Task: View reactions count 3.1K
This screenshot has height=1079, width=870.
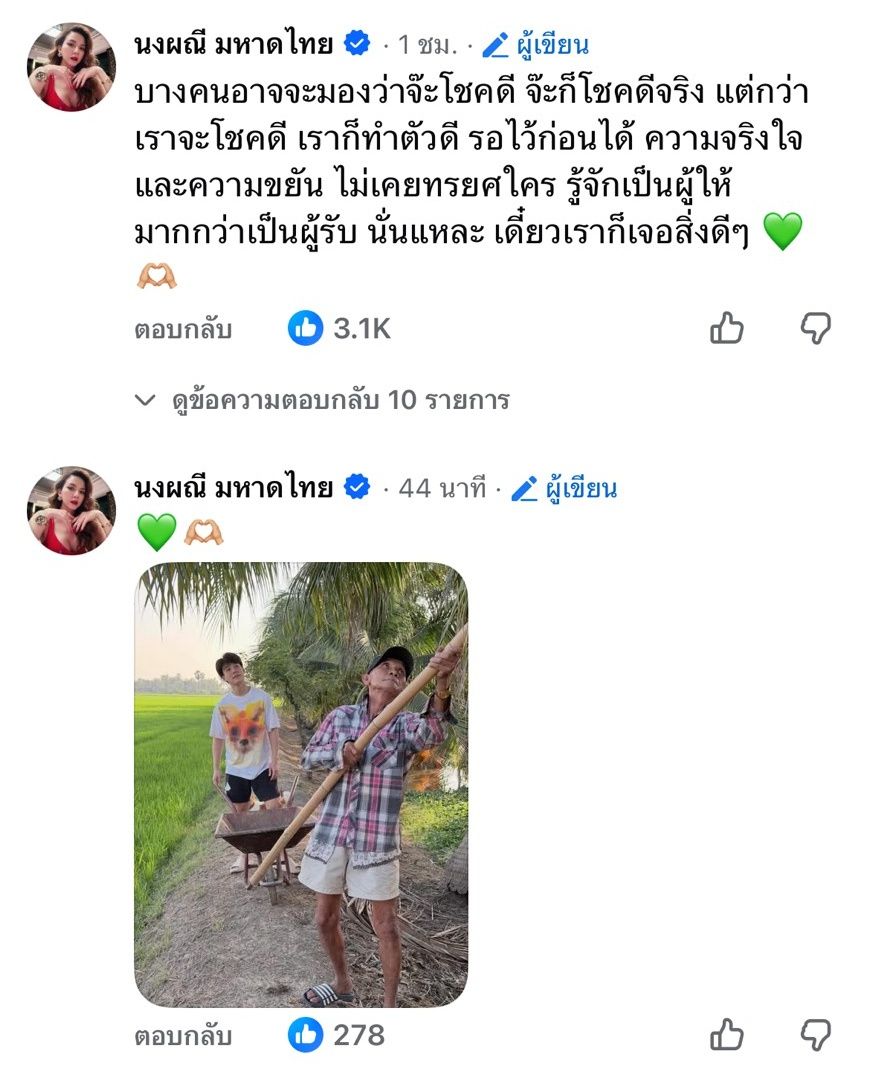Action: [x=340, y=329]
